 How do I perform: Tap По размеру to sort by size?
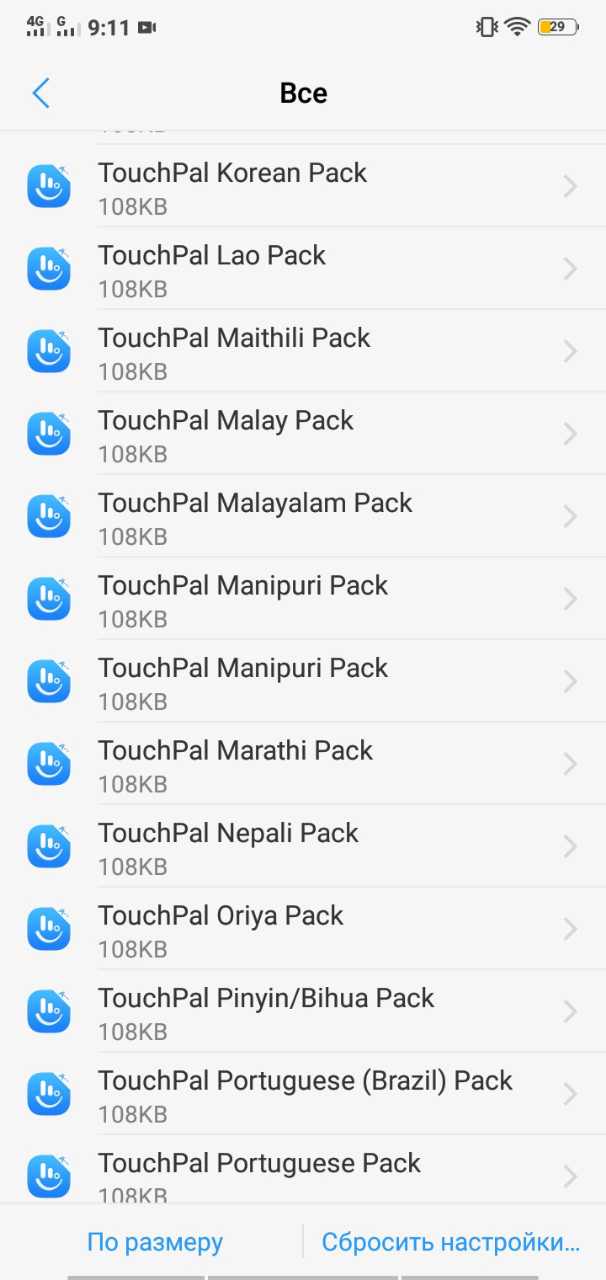tap(155, 1242)
